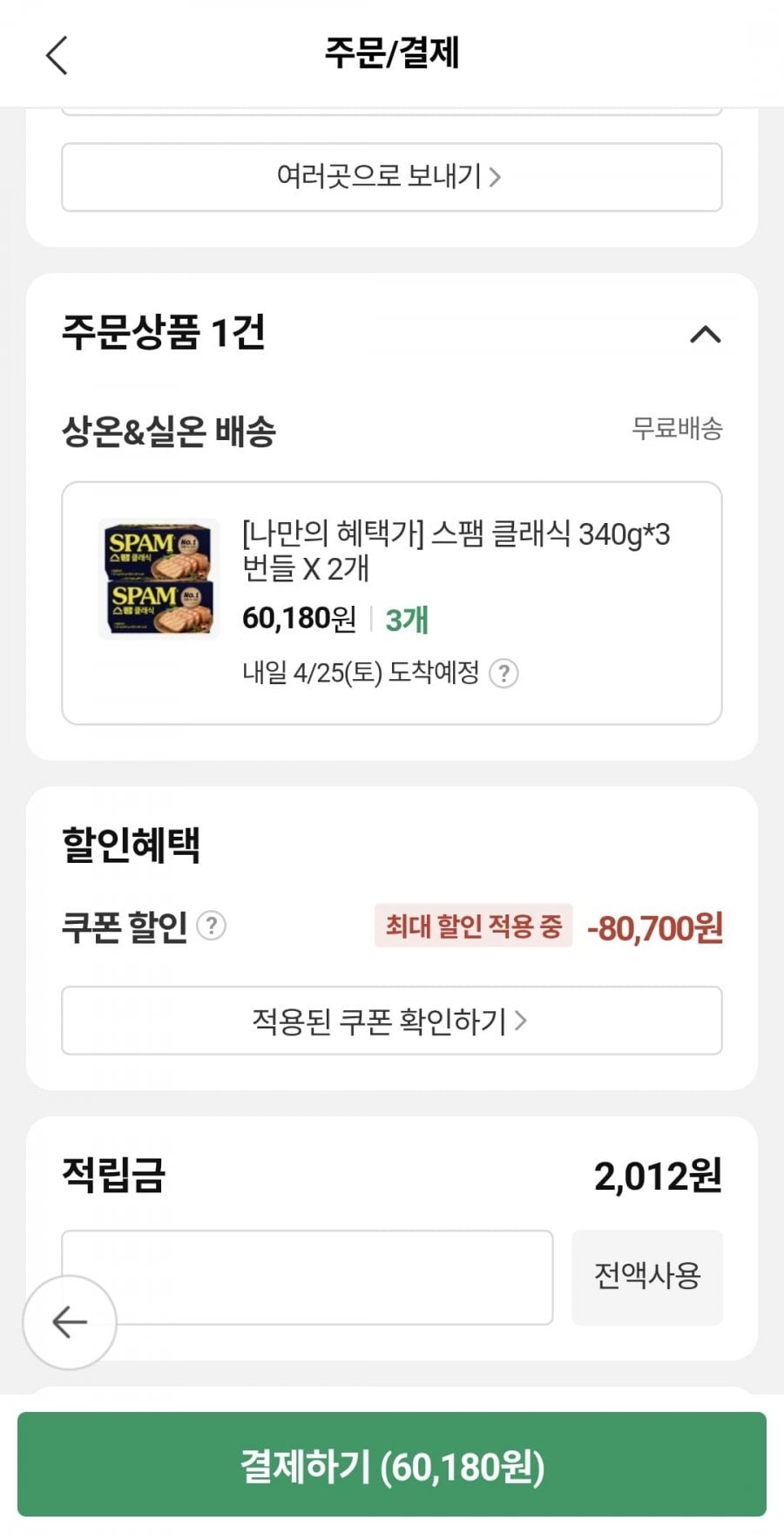Collapse the 주문상품 1건 section

(x=705, y=334)
